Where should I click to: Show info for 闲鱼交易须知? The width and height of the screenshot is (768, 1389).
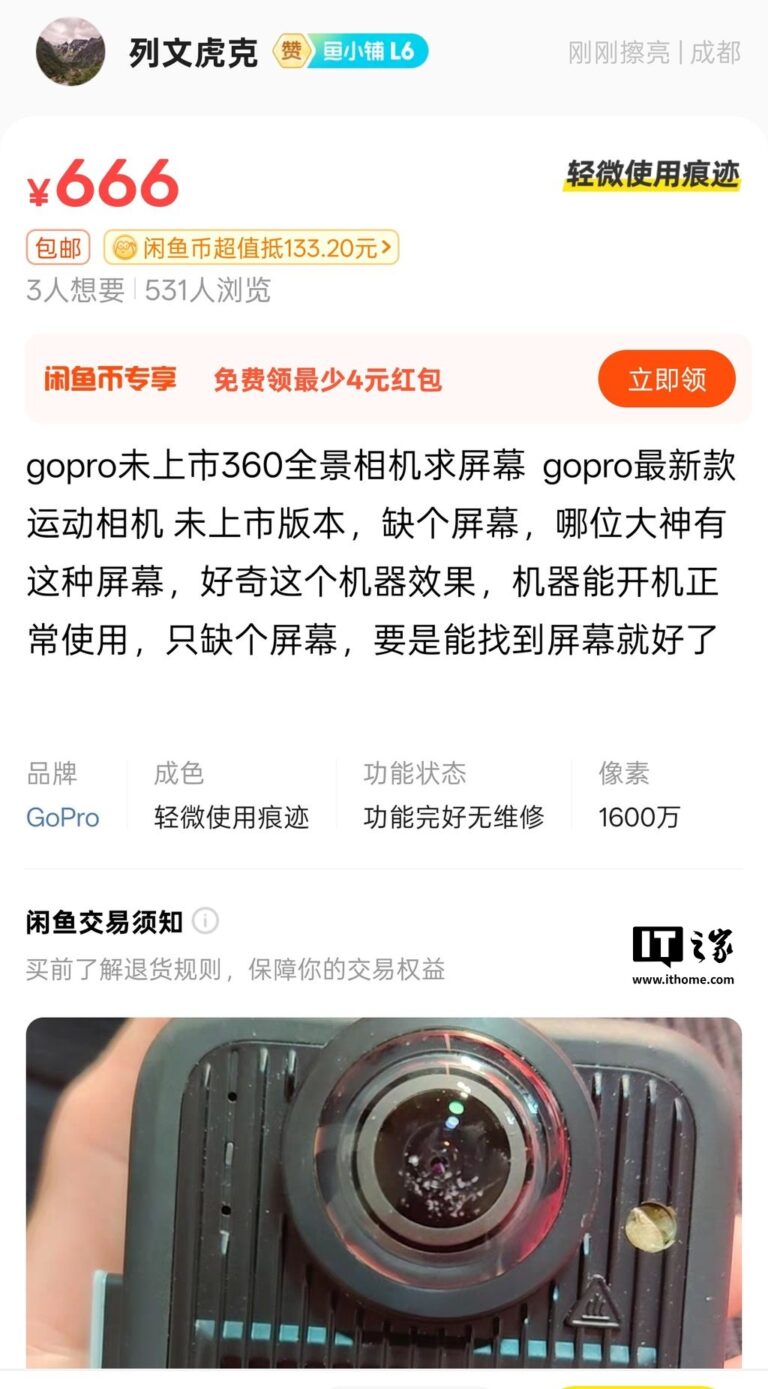click(205, 921)
